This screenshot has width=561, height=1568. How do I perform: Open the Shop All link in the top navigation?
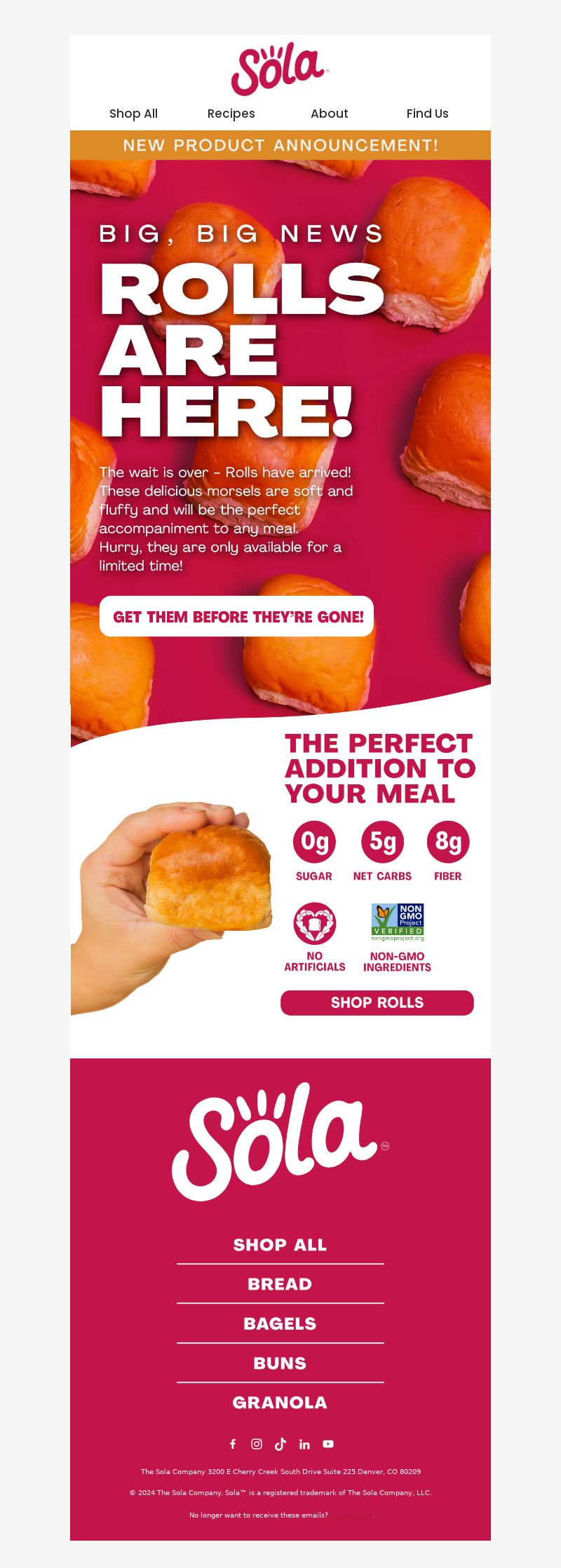coord(133,114)
